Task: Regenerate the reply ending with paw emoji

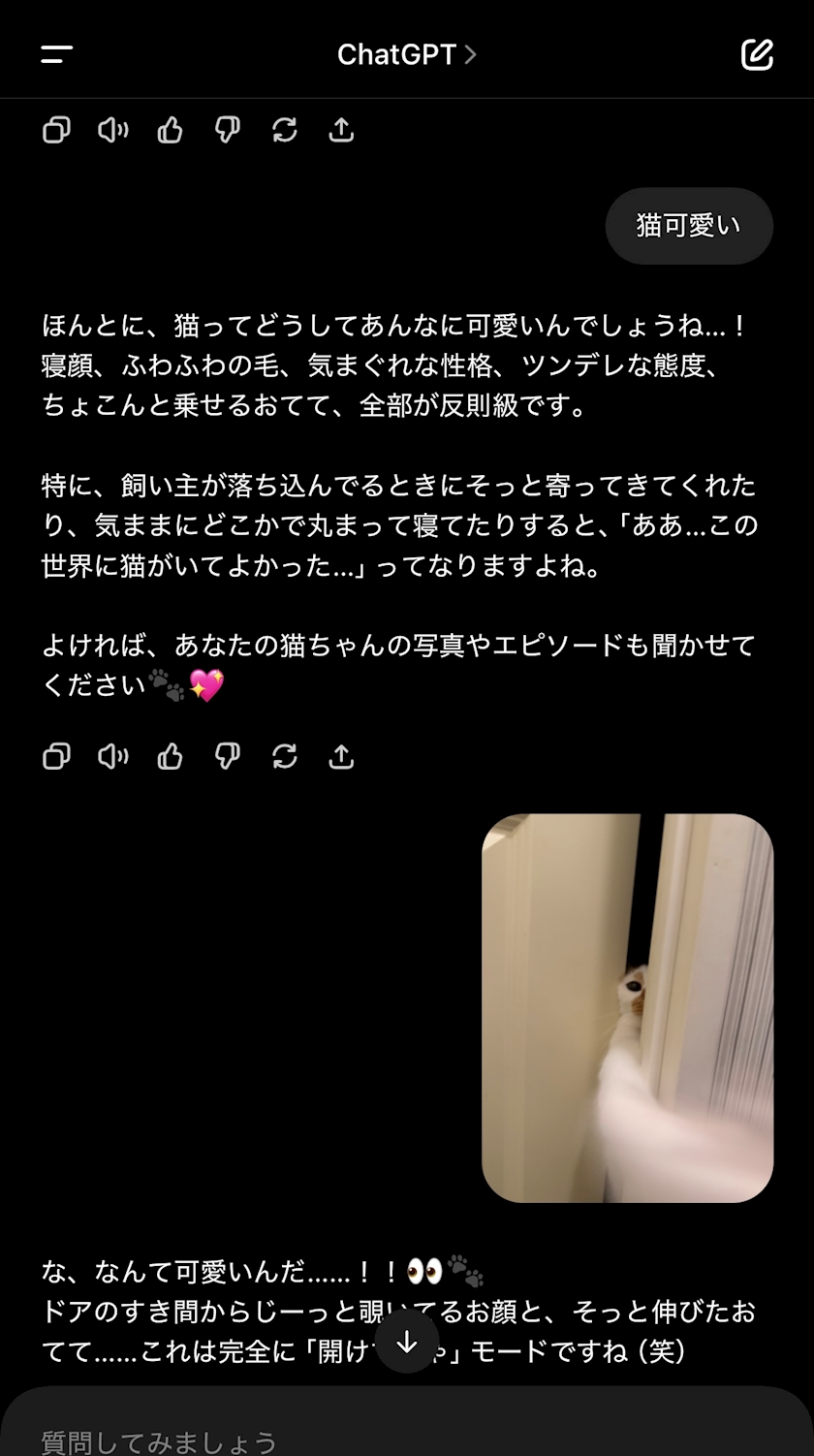Action: pyautogui.click(x=285, y=756)
